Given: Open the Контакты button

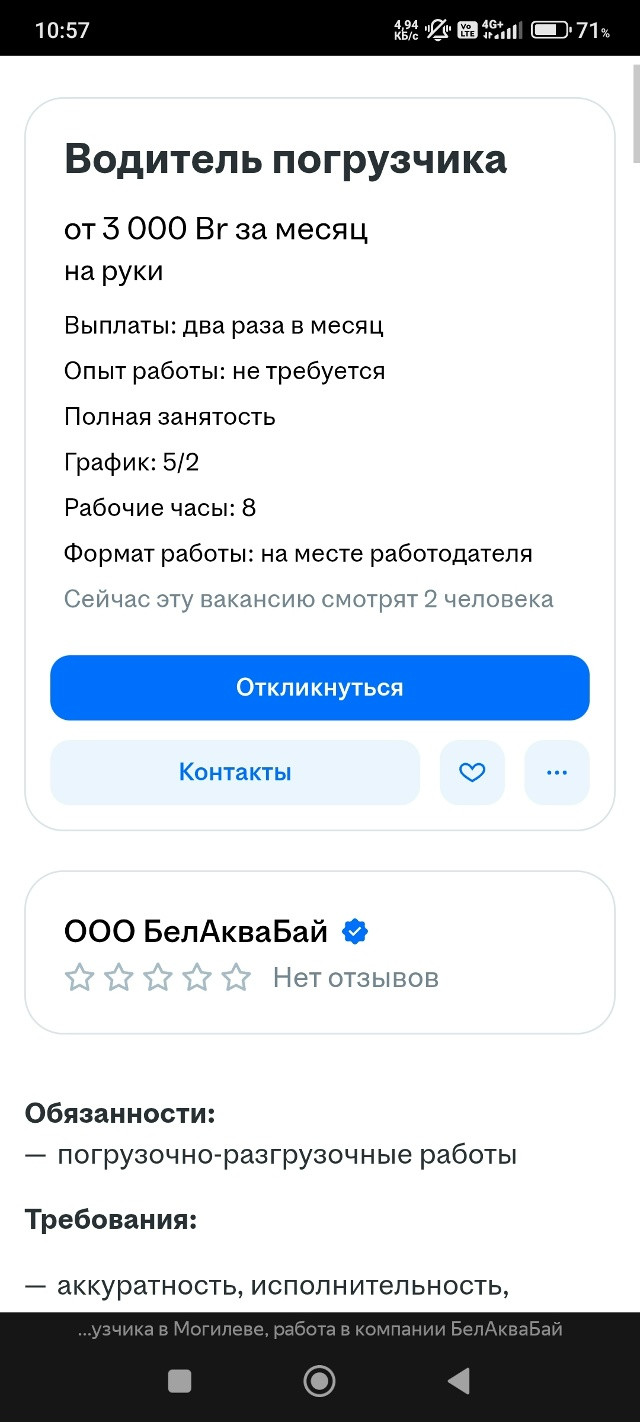Looking at the screenshot, I should tap(235, 772).
